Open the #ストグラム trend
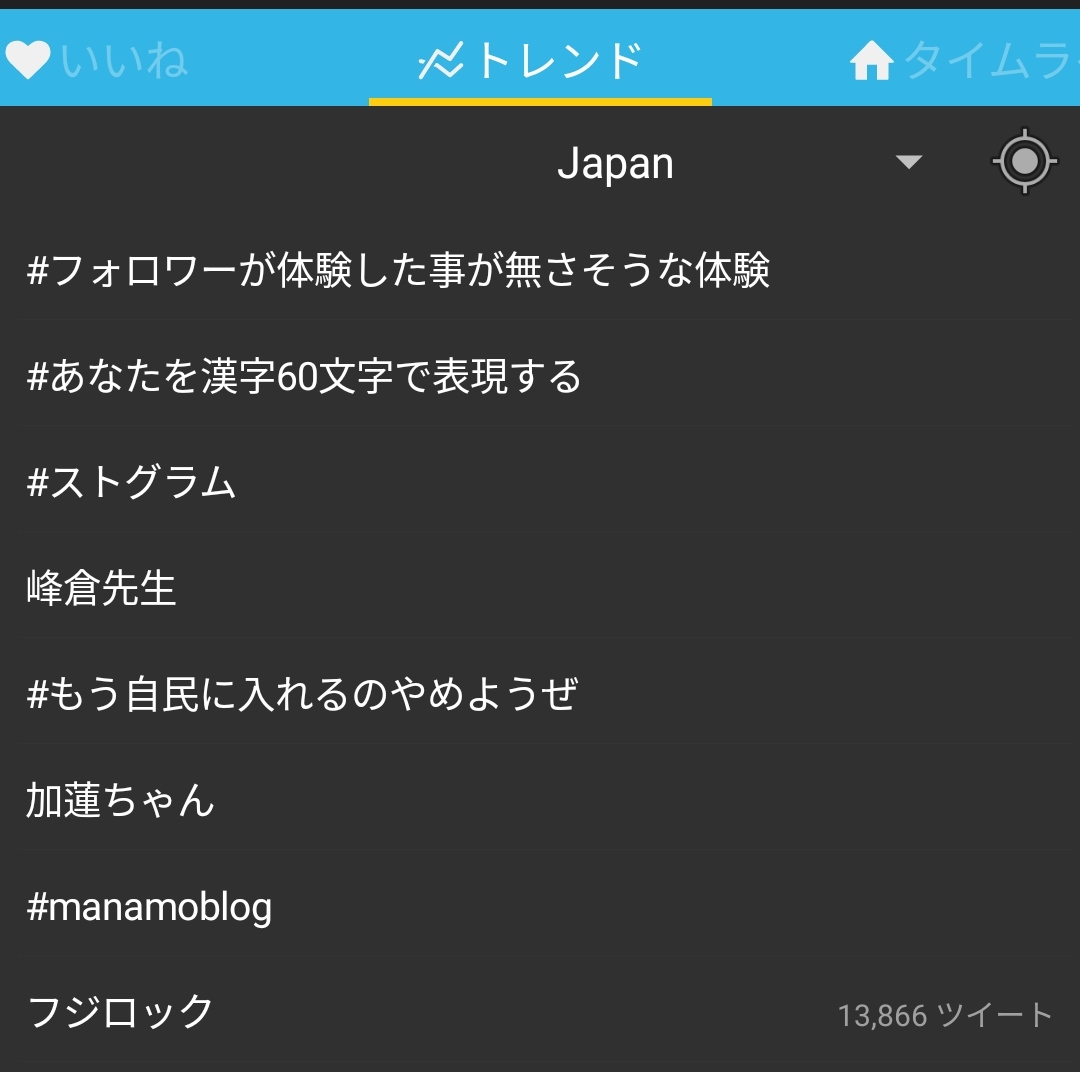 pyautogui.click(x=132, y=483)
